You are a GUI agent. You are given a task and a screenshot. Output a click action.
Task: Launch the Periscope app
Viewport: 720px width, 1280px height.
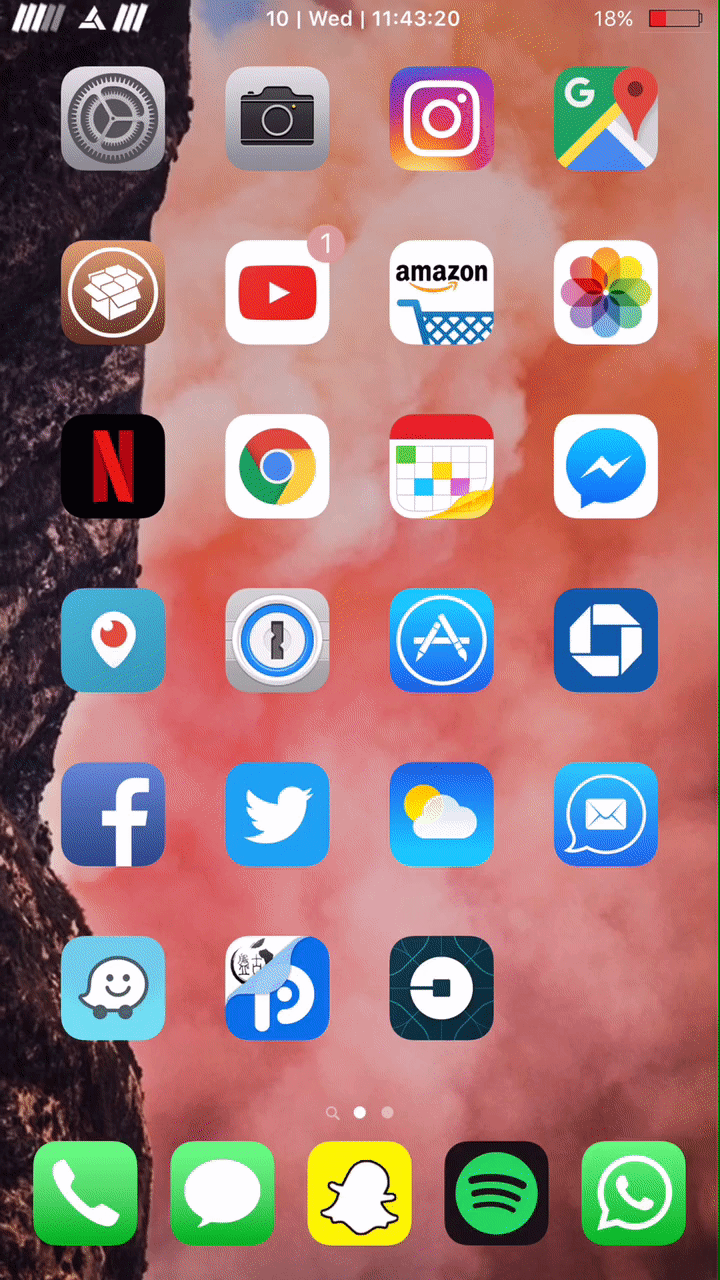[113, 640]
